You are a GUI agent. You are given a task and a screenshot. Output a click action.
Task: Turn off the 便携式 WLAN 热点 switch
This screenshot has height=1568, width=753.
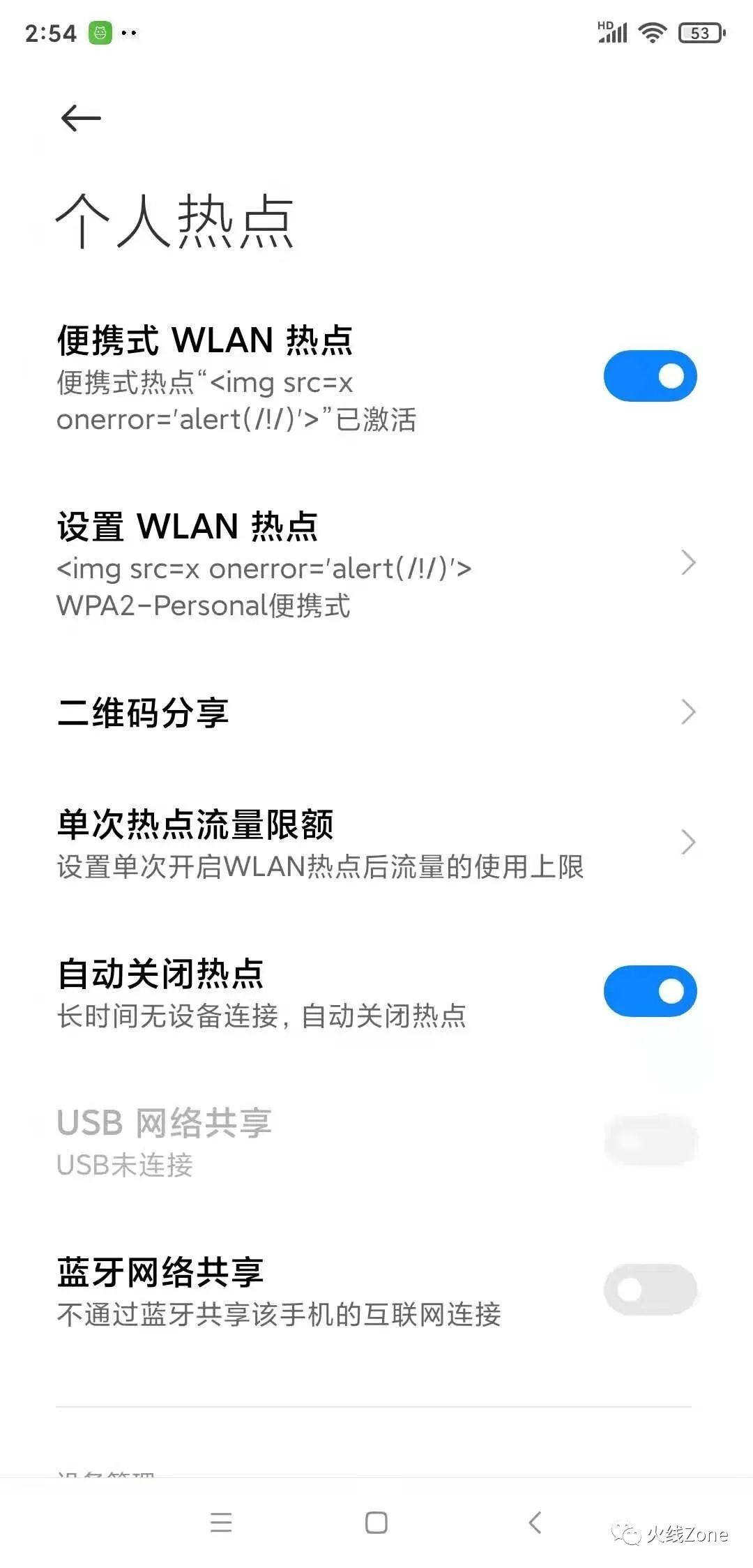coord(650,376)
